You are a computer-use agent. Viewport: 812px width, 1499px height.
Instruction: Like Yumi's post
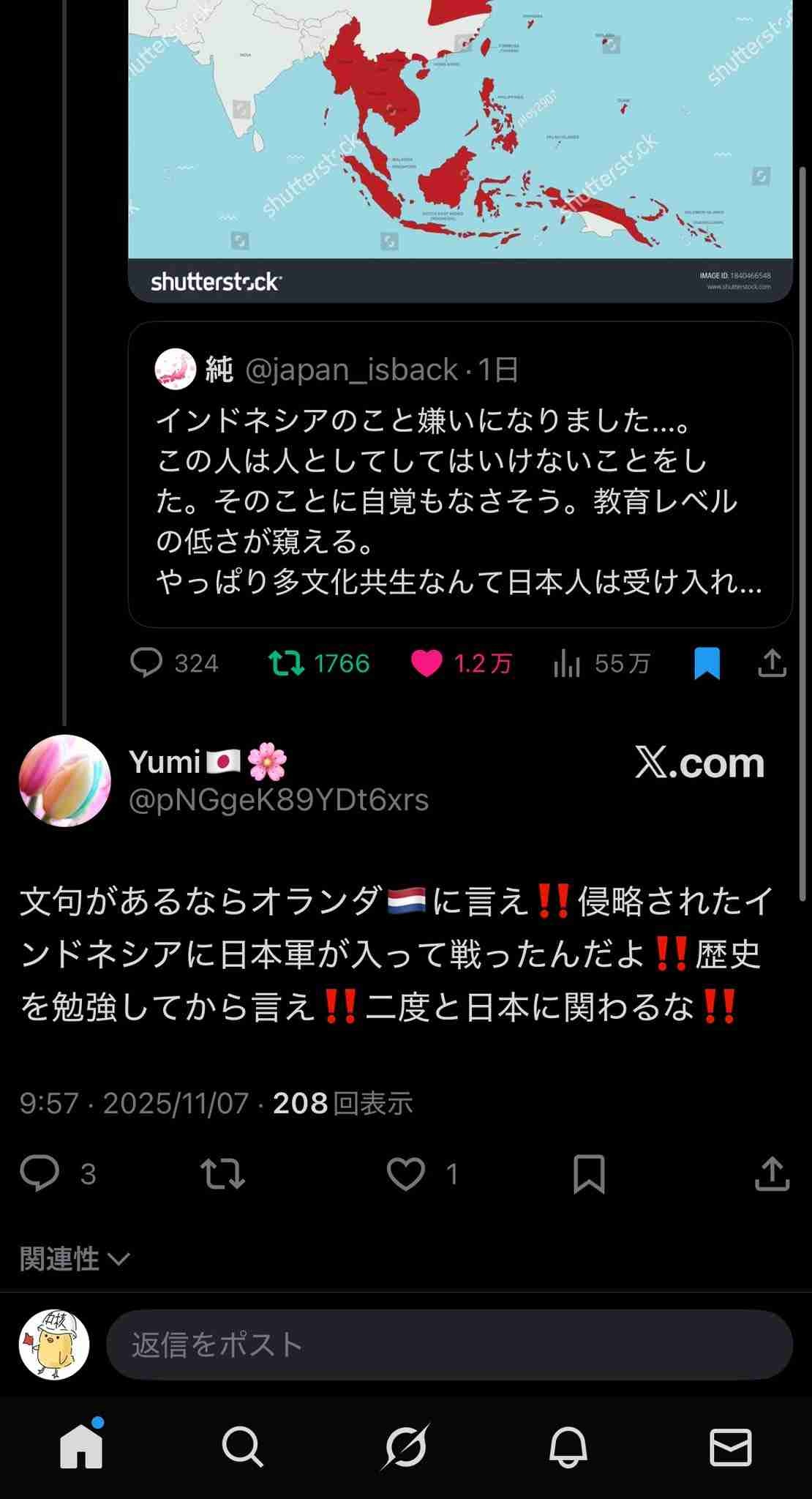tap(406, 1174)
